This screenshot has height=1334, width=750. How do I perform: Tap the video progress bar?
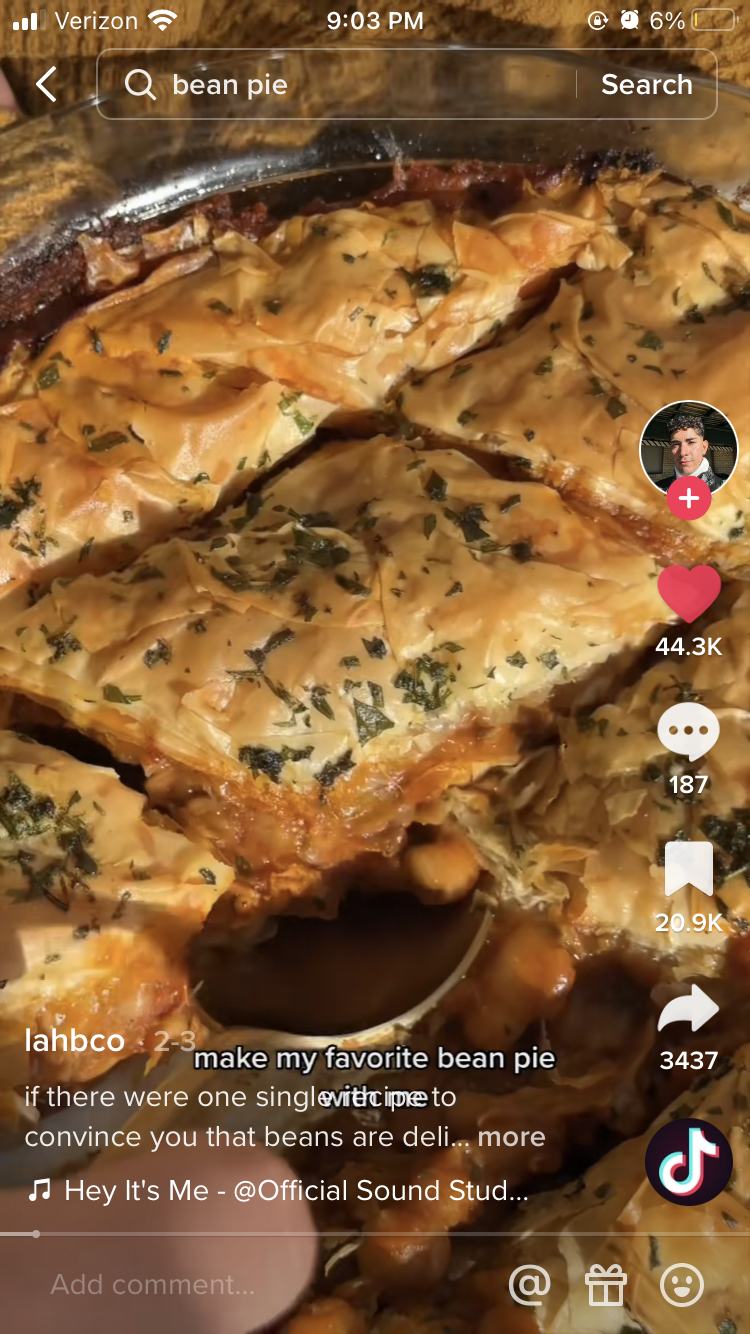pos(375,1234)
